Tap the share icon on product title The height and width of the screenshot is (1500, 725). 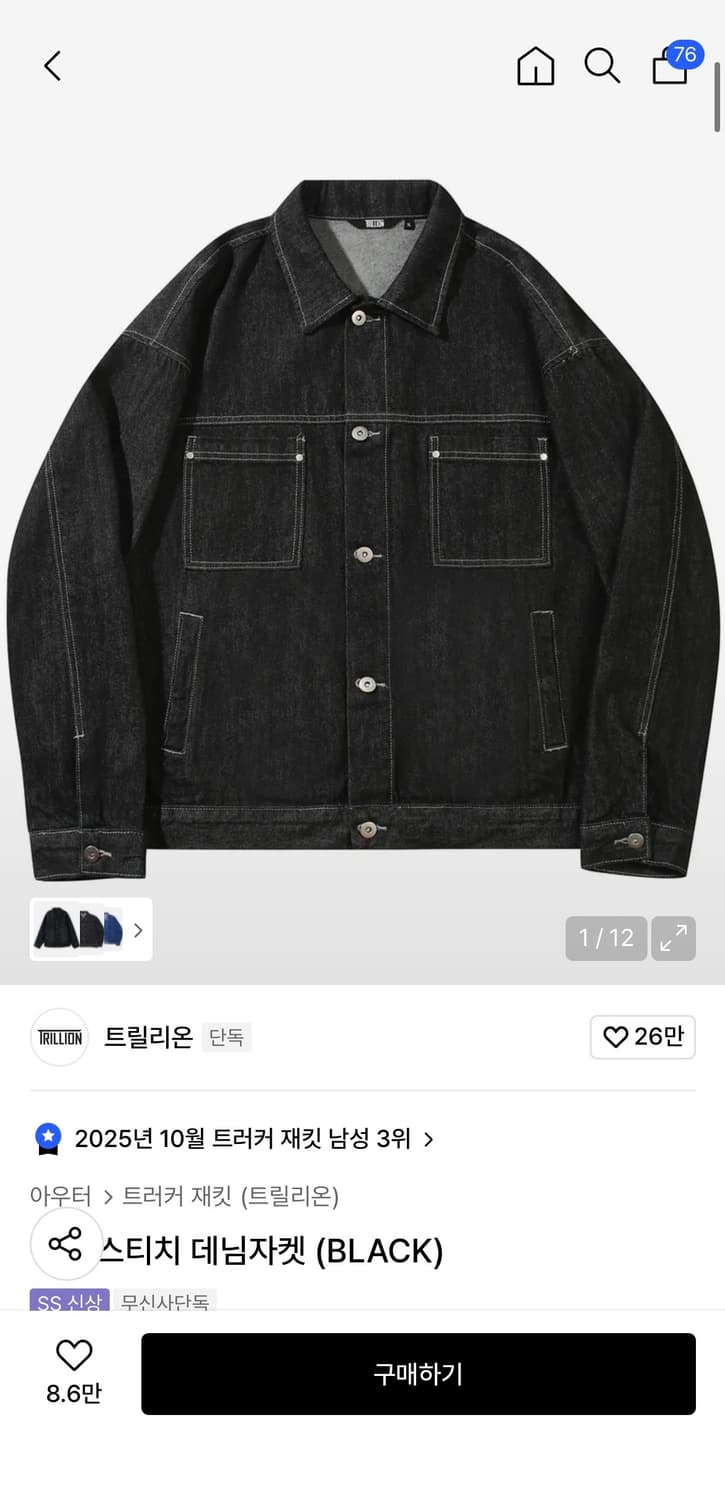(x=66, y=1245)
